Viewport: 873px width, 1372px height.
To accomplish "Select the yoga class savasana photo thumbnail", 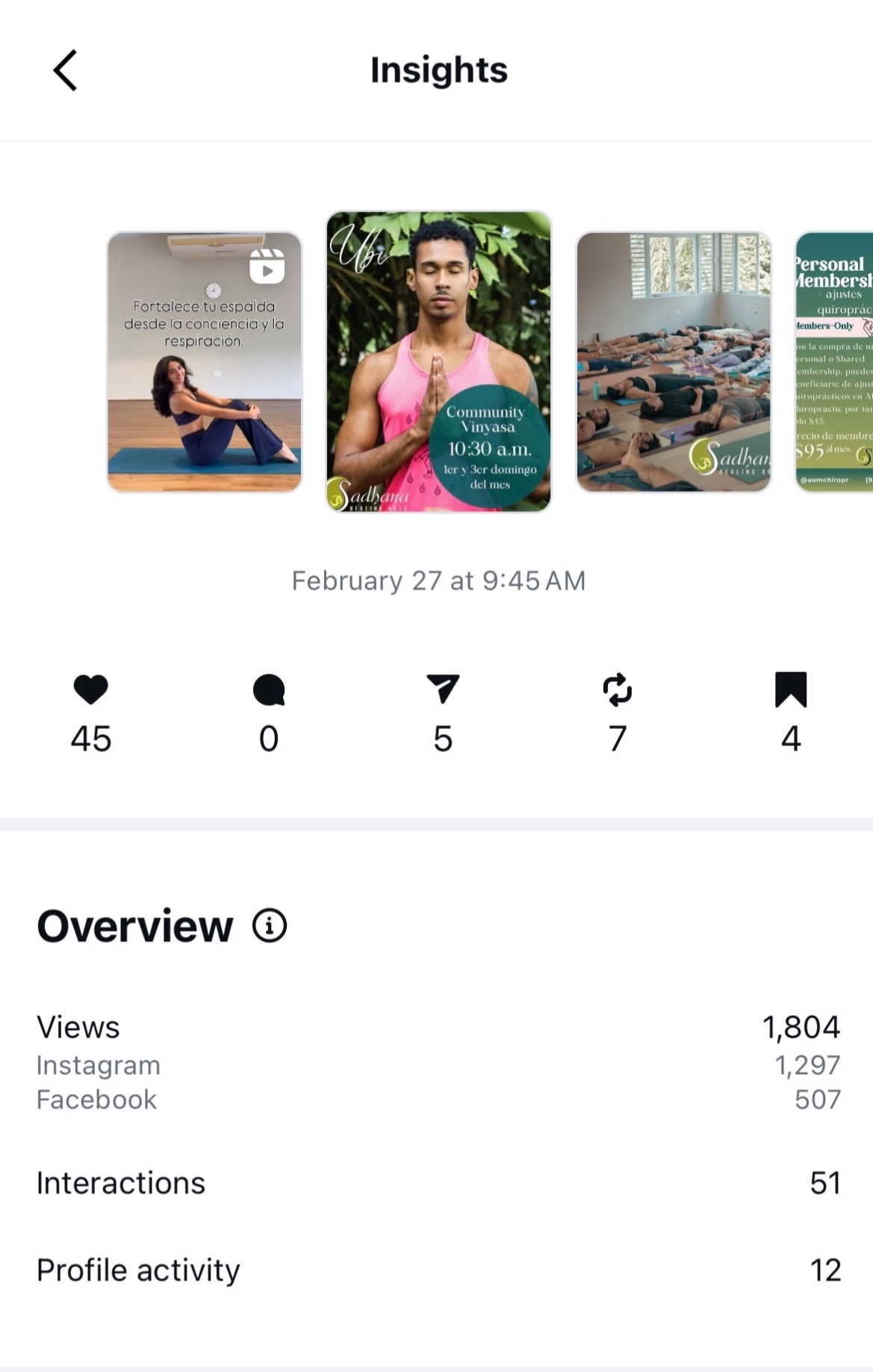I will pyautogui.click(x=674, y=362).
